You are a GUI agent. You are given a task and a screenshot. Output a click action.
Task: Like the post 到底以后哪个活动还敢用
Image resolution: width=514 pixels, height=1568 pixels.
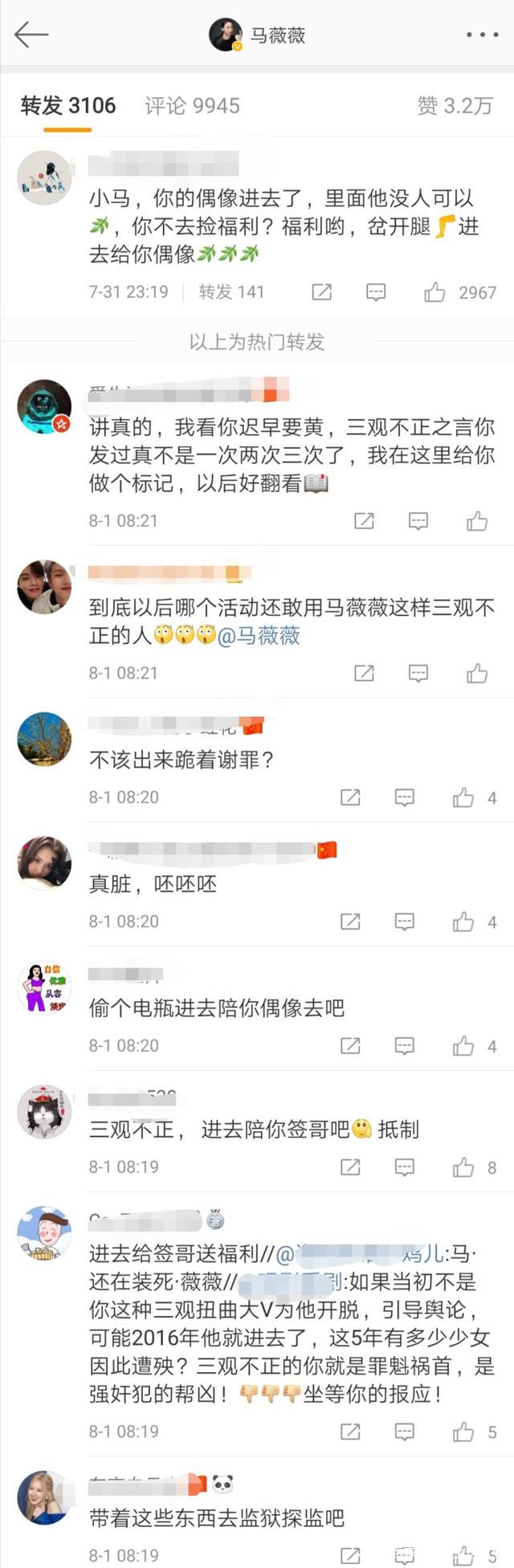point(477,673)
